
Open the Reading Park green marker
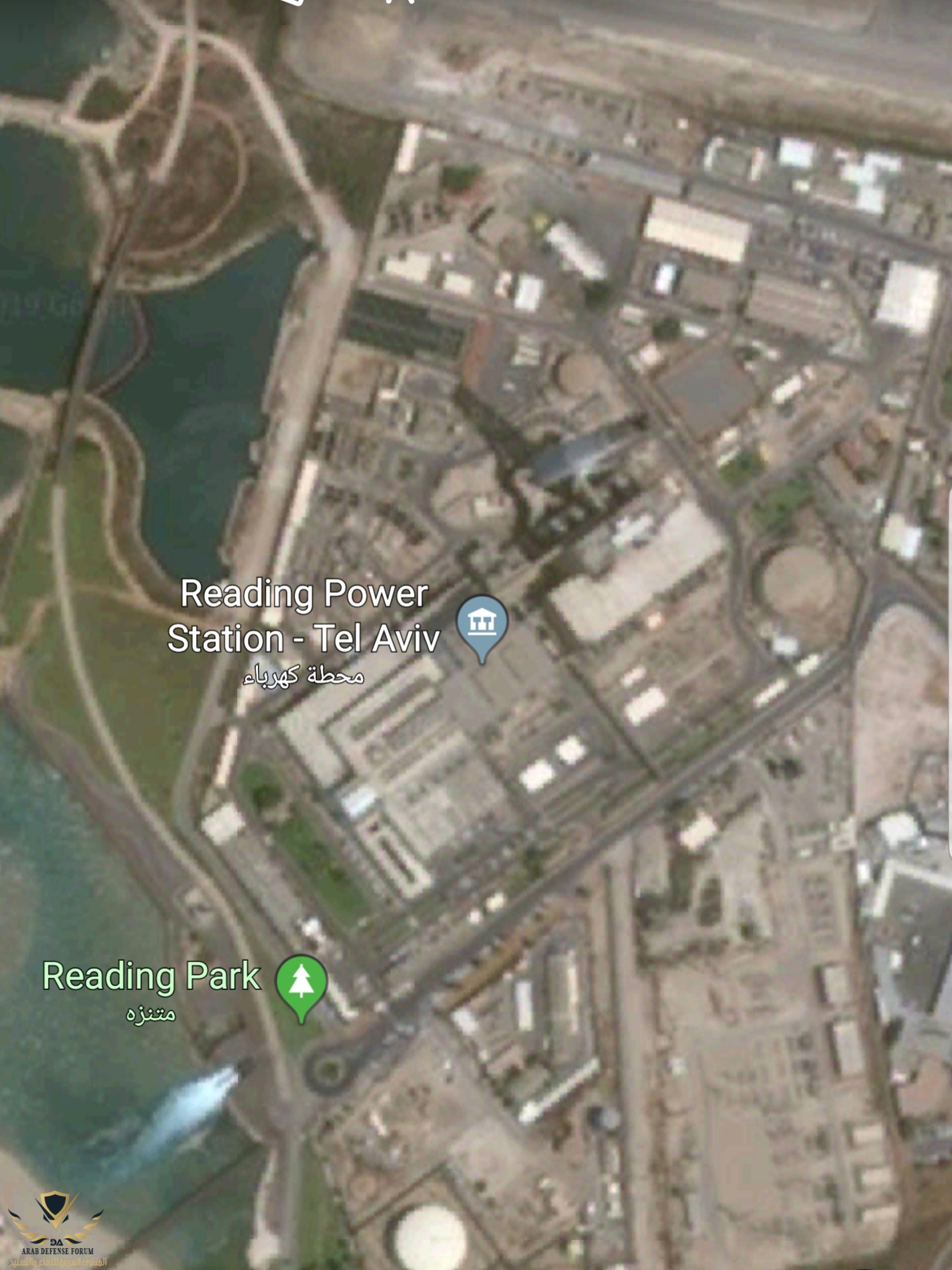(301, 983)
